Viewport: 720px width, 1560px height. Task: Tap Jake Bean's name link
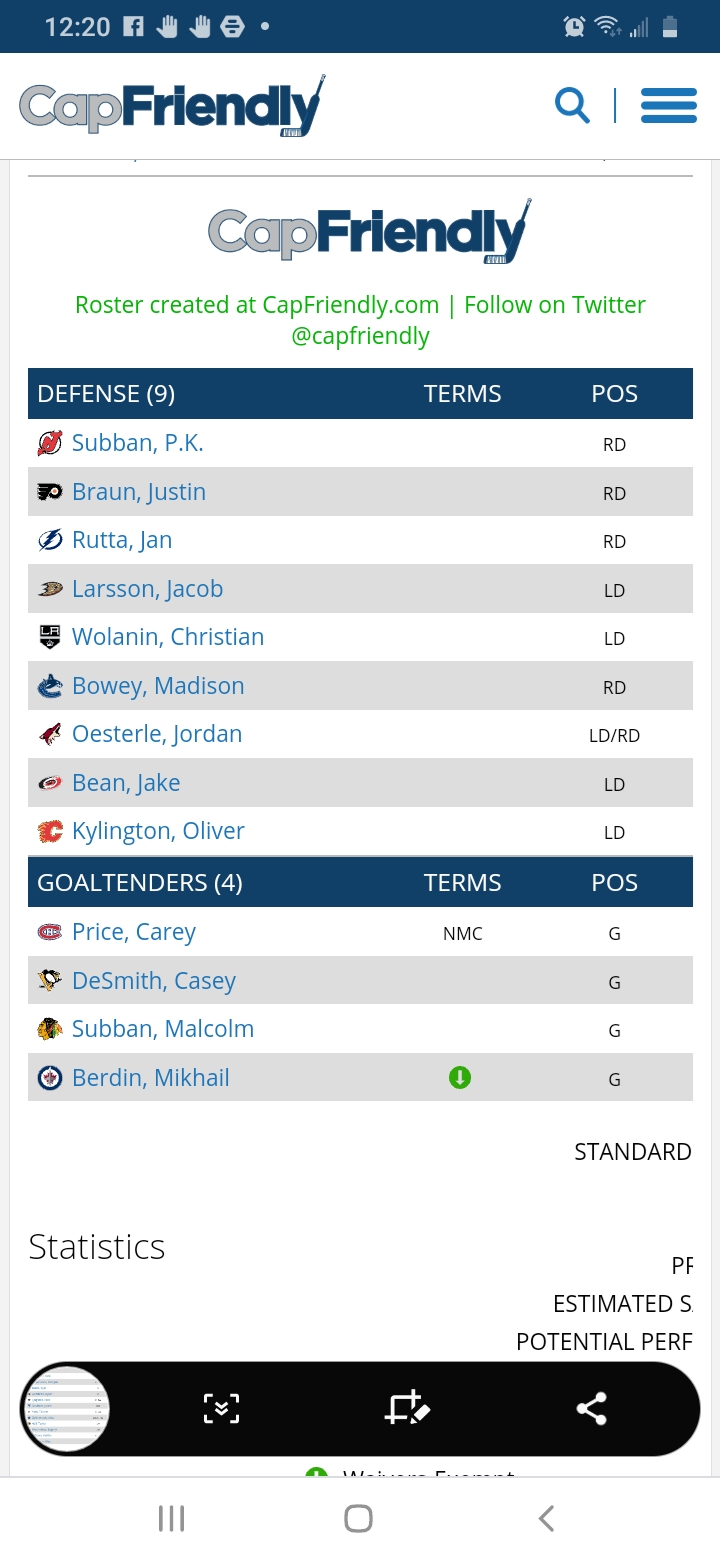(x=126, y=783)
